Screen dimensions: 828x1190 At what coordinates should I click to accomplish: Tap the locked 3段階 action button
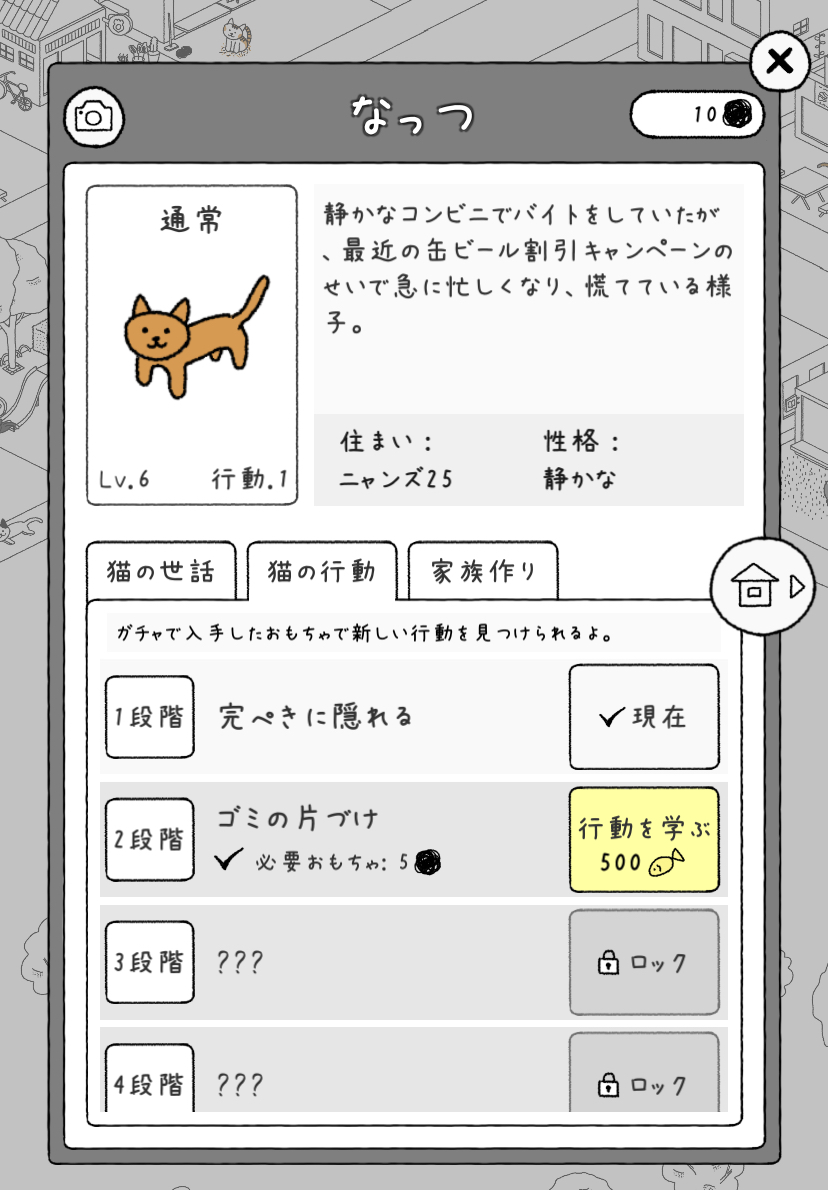(644, 963)
